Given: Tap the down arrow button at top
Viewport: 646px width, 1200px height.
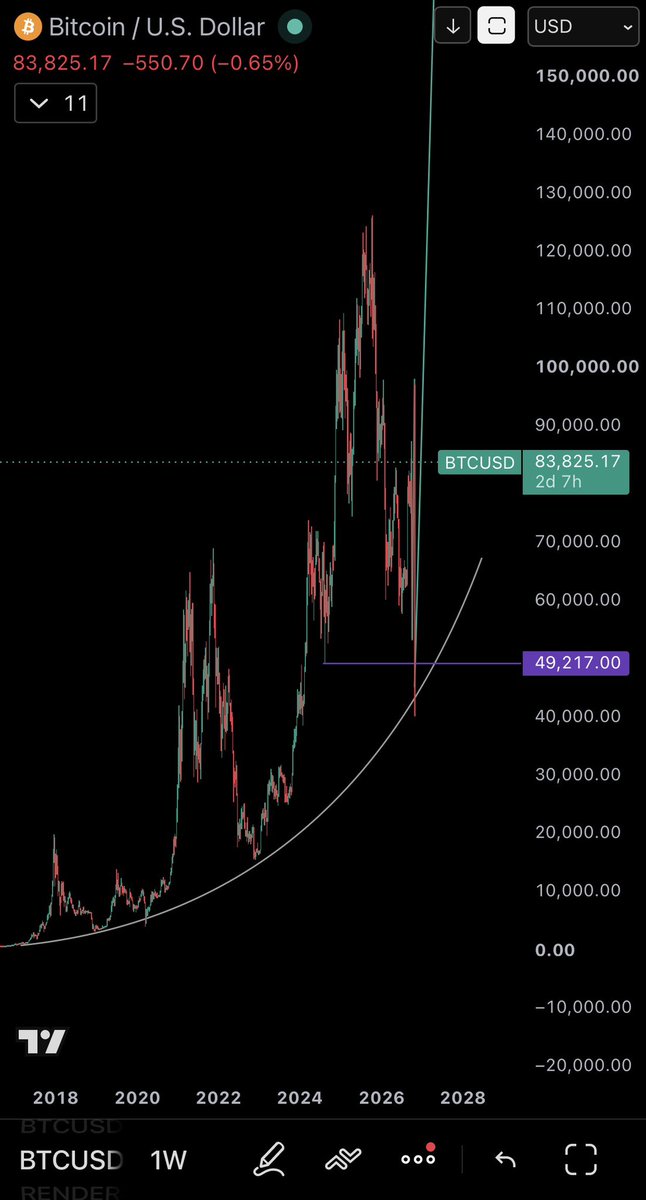Looking at the screenshot, I should coord(453,27).
